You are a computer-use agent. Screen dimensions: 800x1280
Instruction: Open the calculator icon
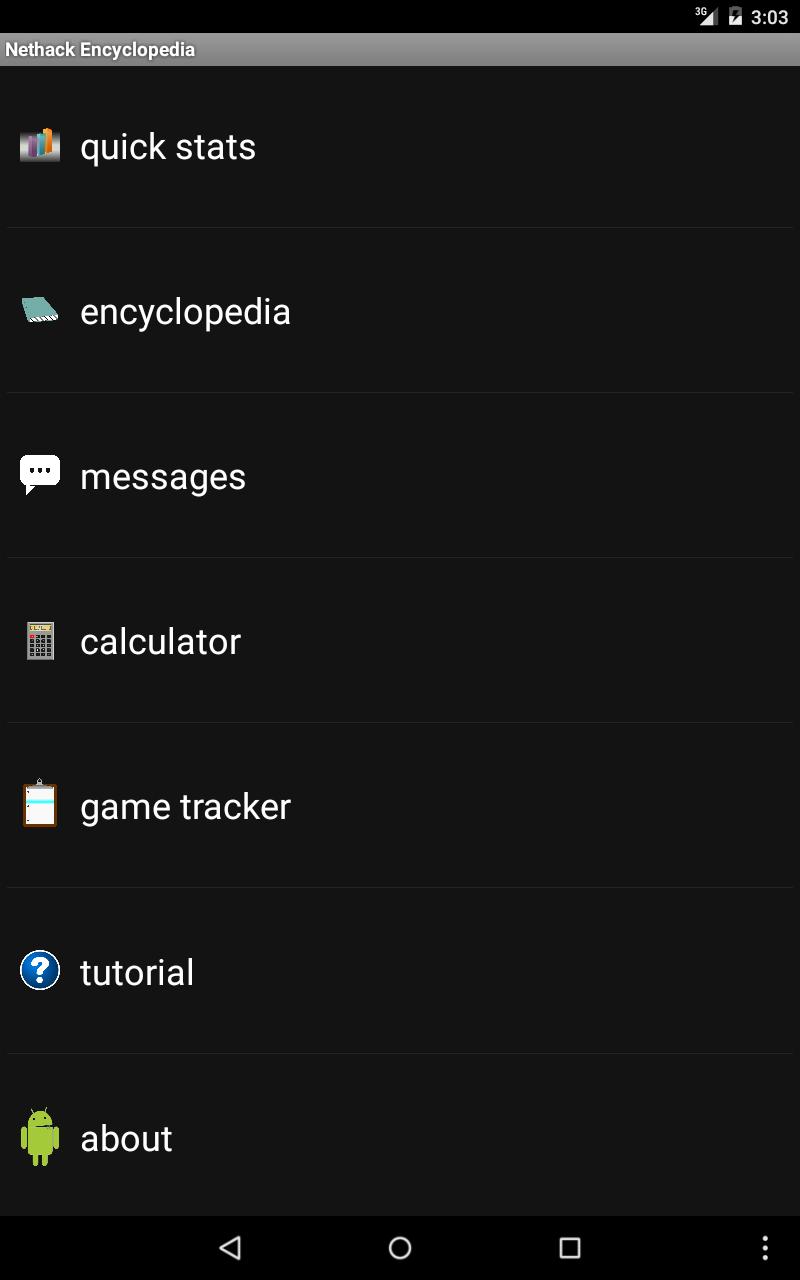[x=39, y=641]
